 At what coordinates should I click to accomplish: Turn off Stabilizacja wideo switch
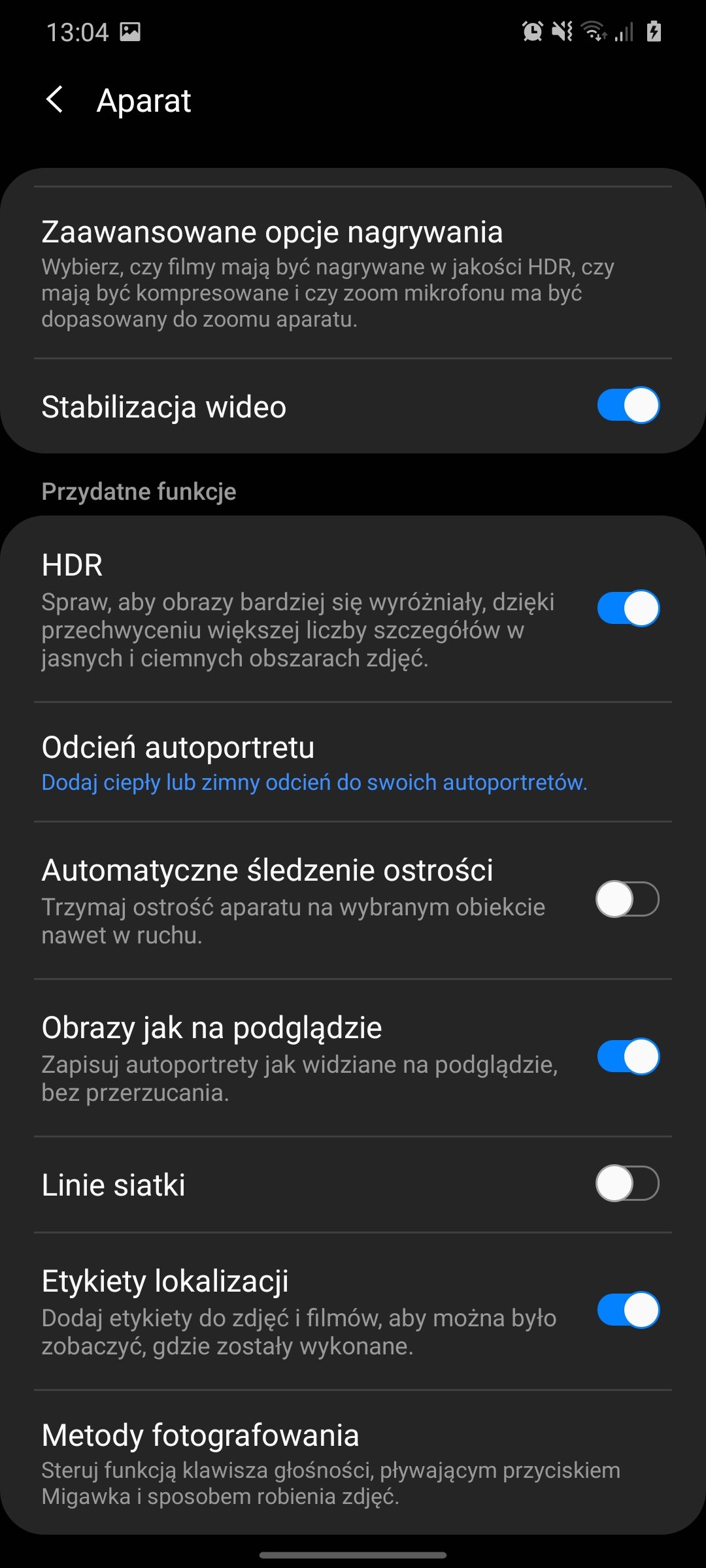pos(628,406)
